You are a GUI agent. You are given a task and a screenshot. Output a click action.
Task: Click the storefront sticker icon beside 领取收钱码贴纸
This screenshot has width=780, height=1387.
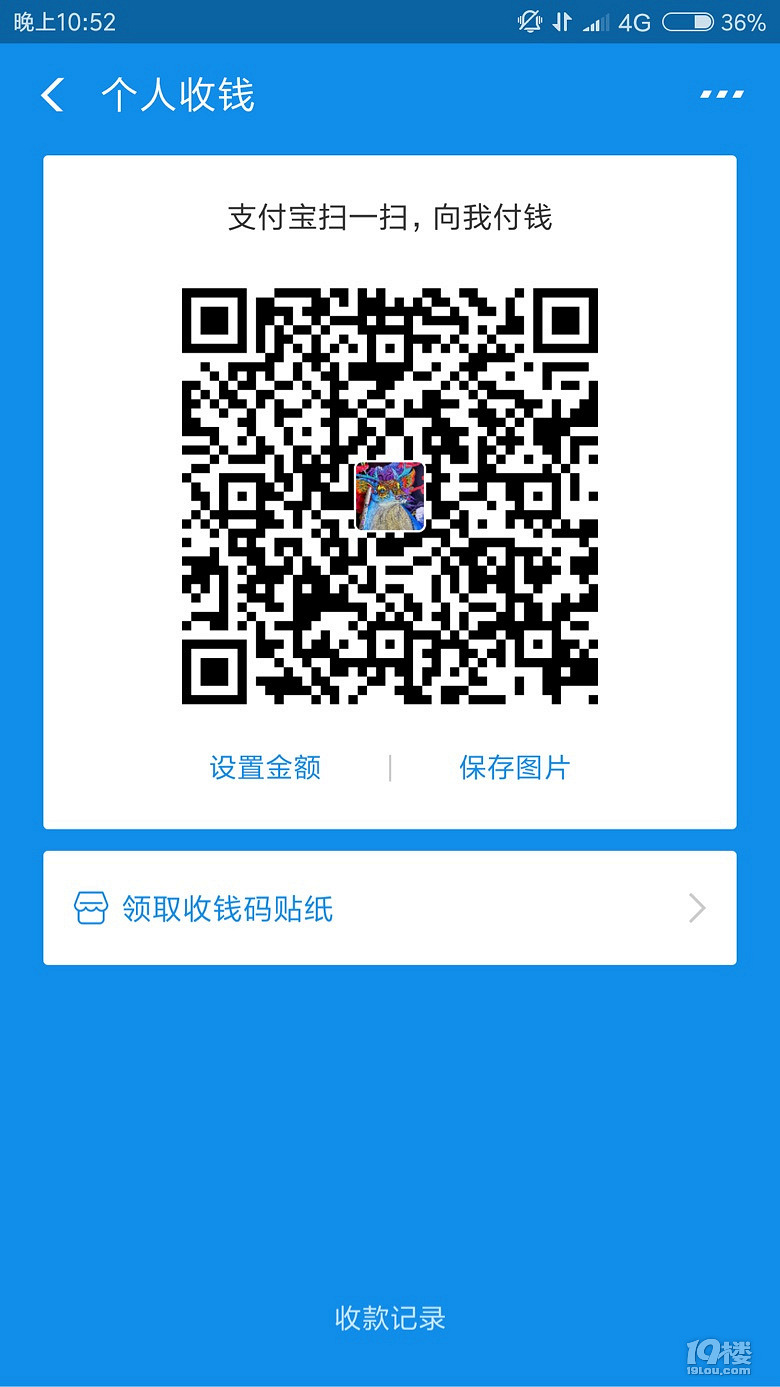click(90, 908)
